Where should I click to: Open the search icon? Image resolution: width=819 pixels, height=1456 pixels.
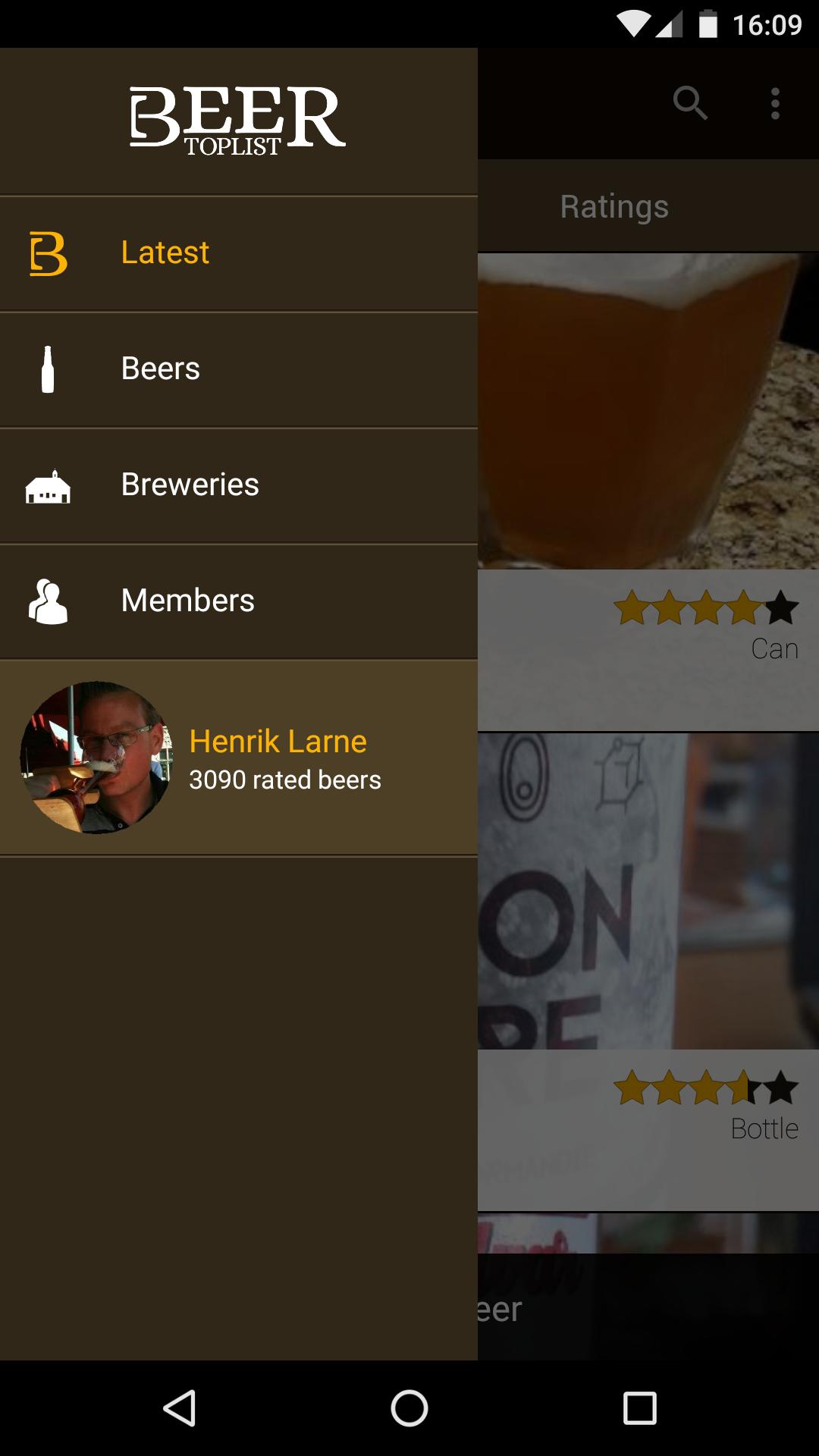691,104
